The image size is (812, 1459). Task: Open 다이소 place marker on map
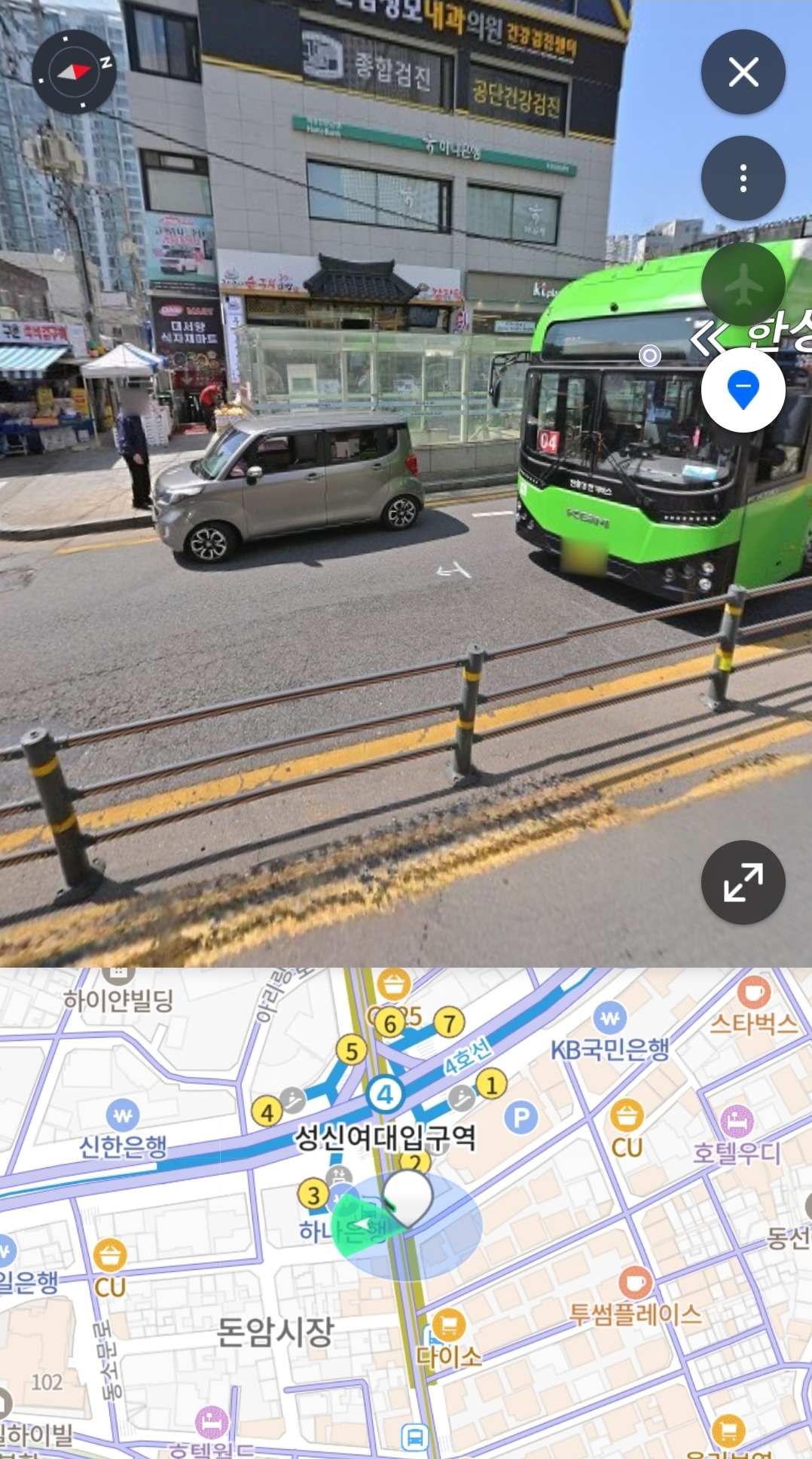(448, 1324)
